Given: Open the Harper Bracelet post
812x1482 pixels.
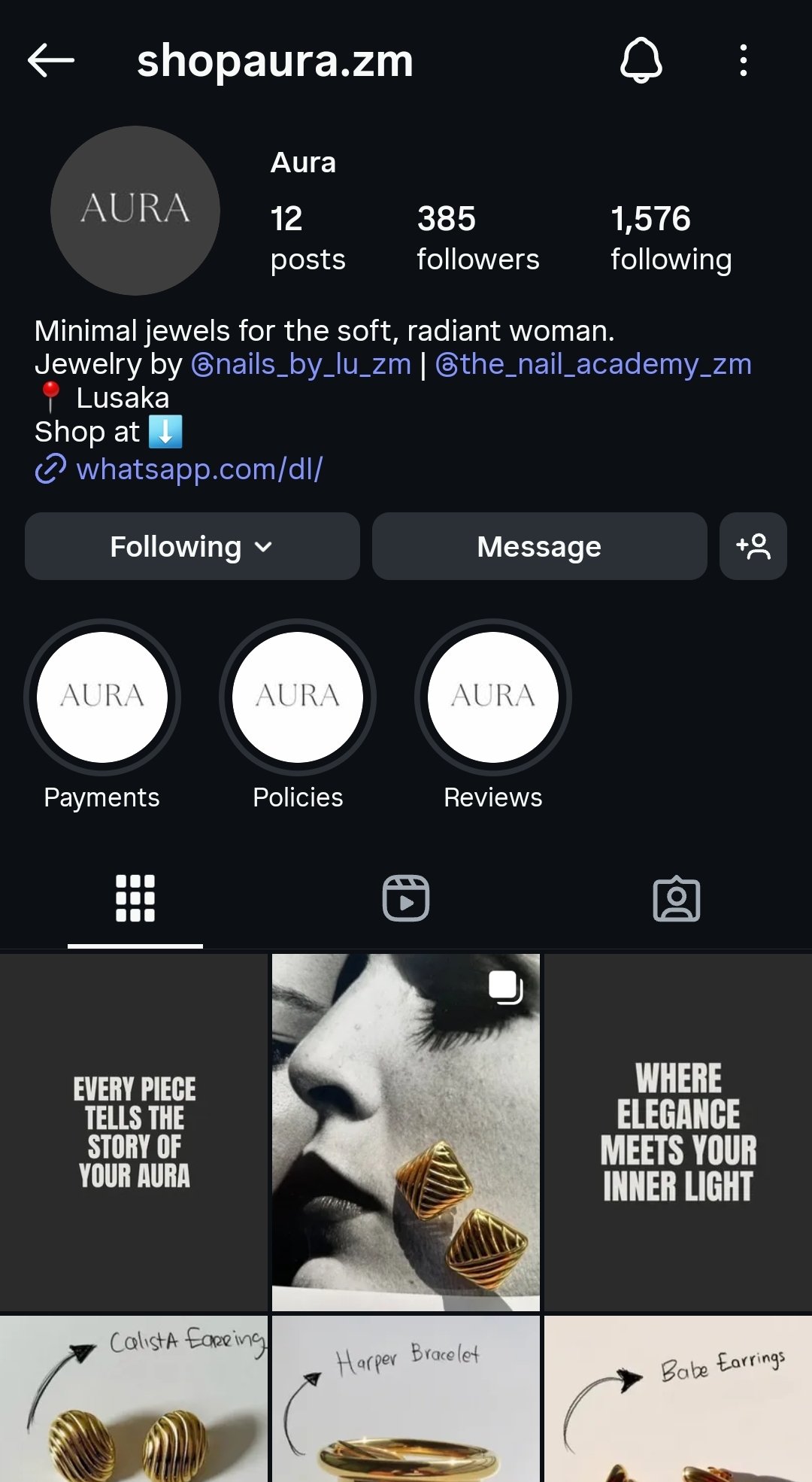Looking at the screenshot, I should click(406, 1399).
